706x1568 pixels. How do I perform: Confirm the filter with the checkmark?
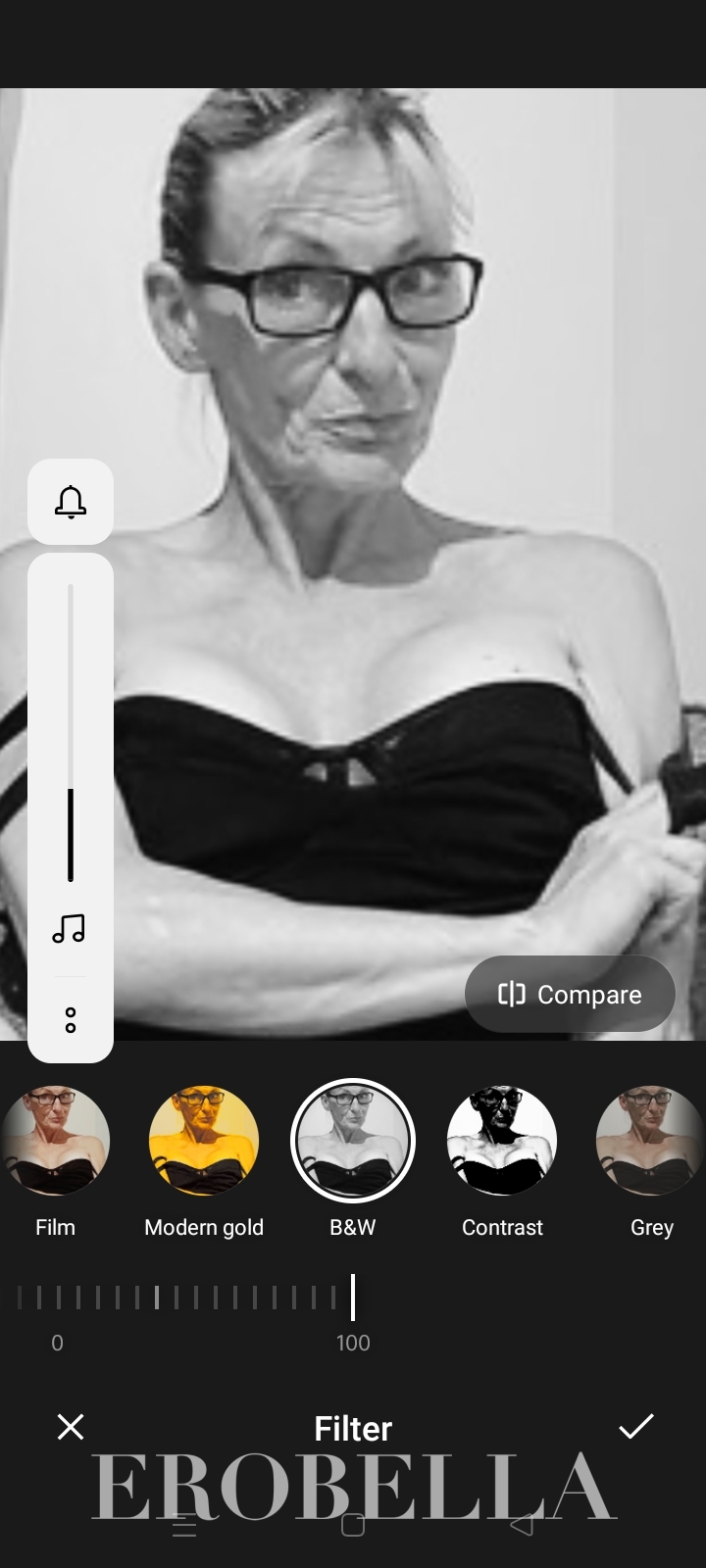pyautogui.click(x=635, y=1427)
